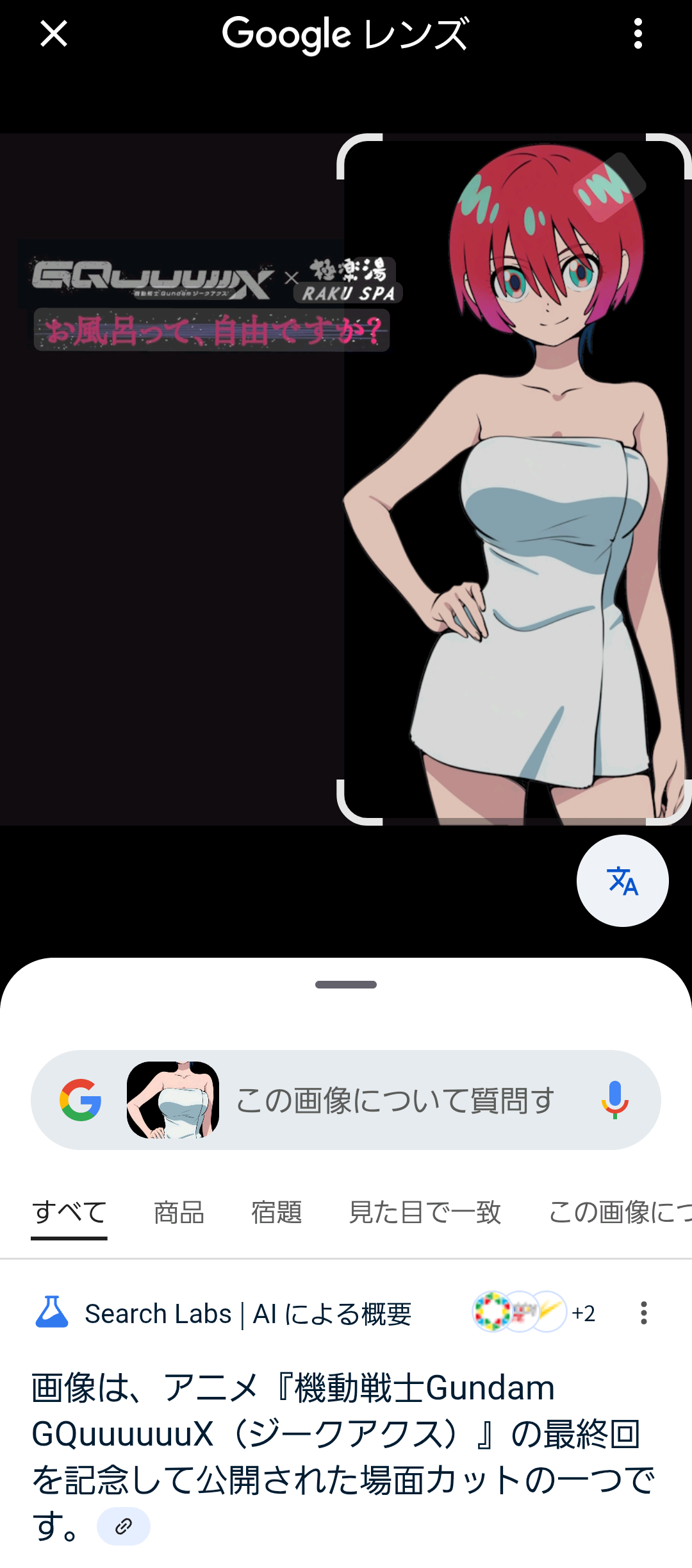Image resolution: width=692 pixels, height=1568 pixels.
Task: Open the AI overview options menu
Action: pyautogui.click(x=644, y=1313)
